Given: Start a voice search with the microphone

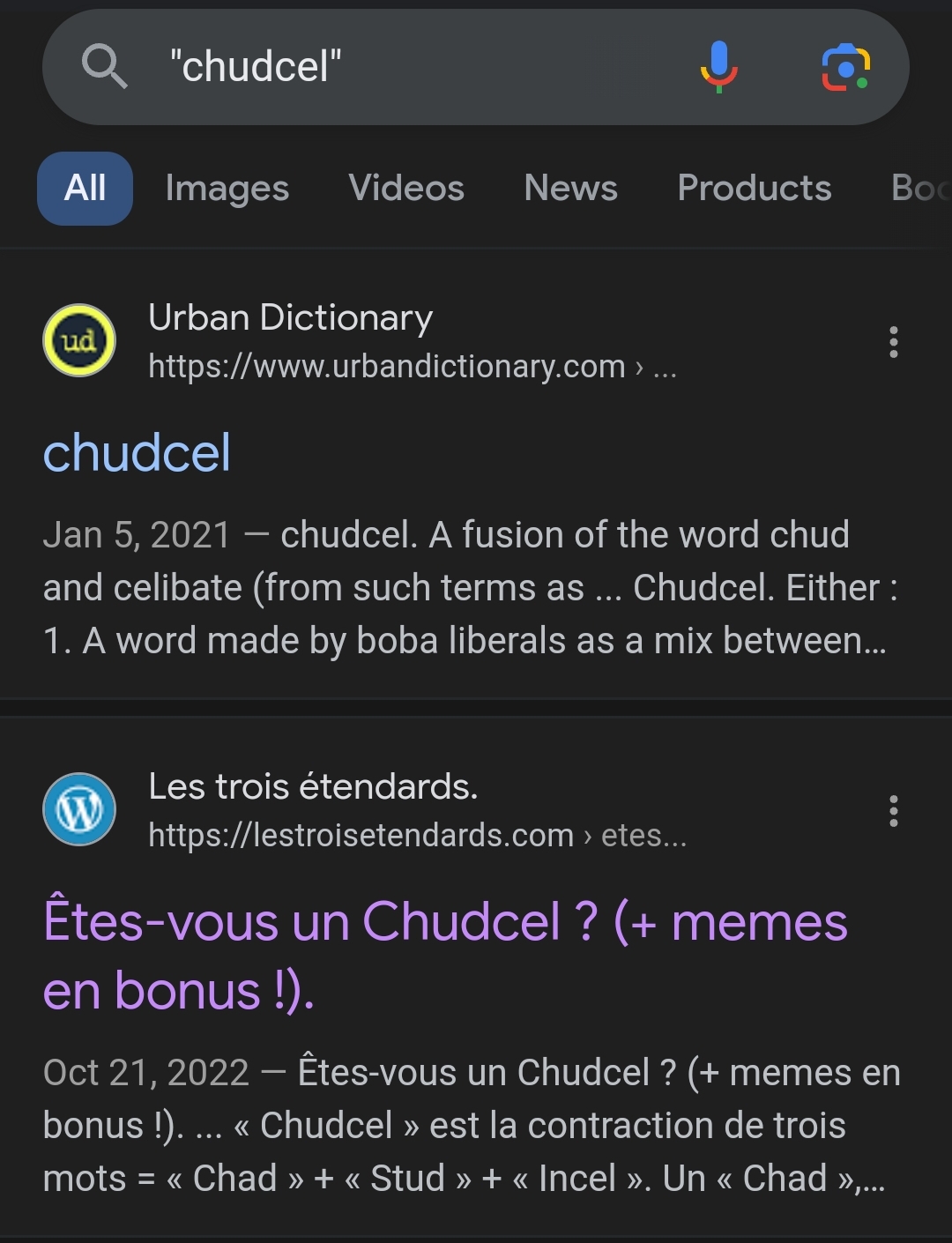Looking at the screenshot, I should click(x=718, y=67).
